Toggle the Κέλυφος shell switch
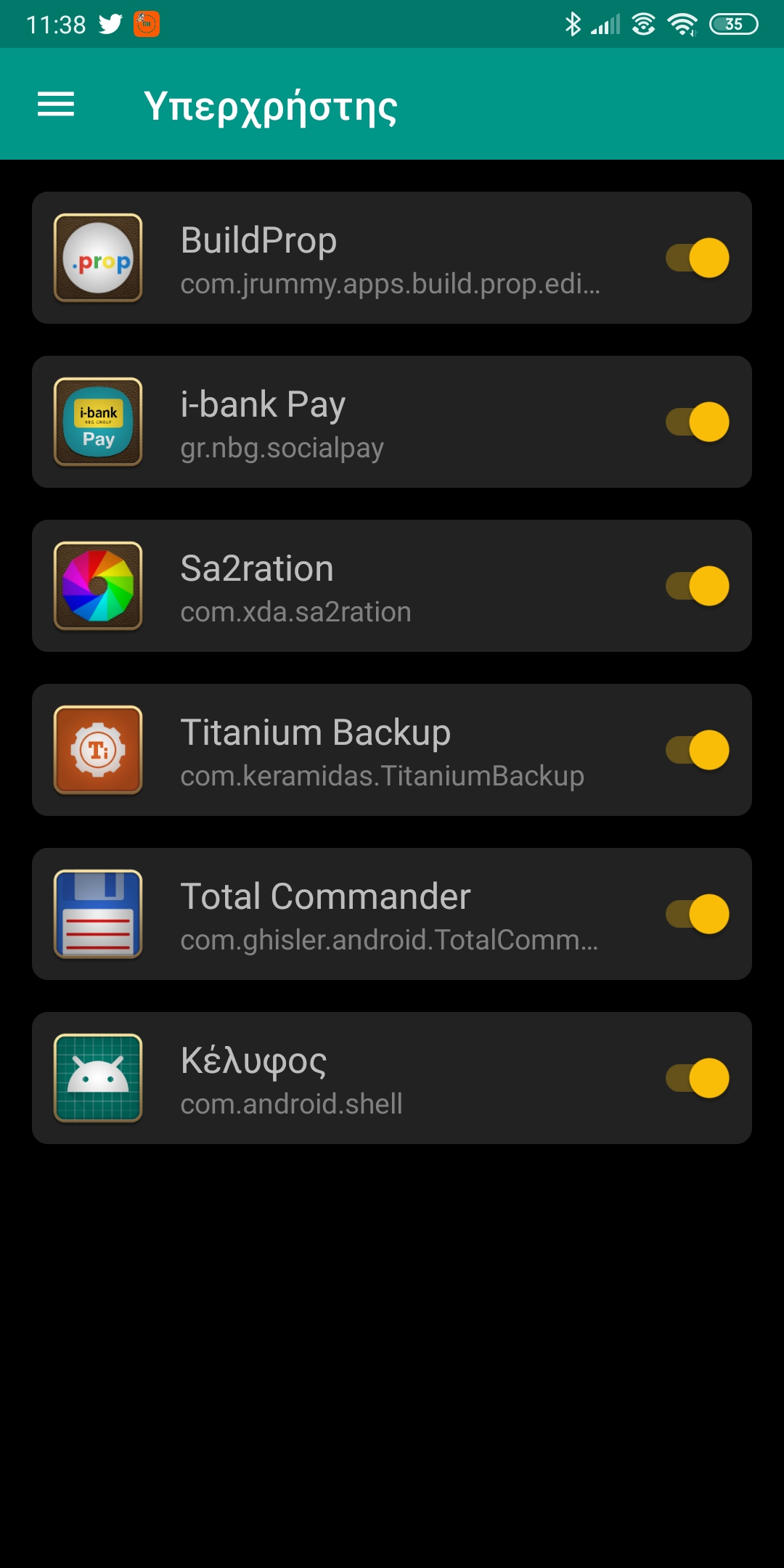The image size is (784, 1568). [x=698, y=1078]
